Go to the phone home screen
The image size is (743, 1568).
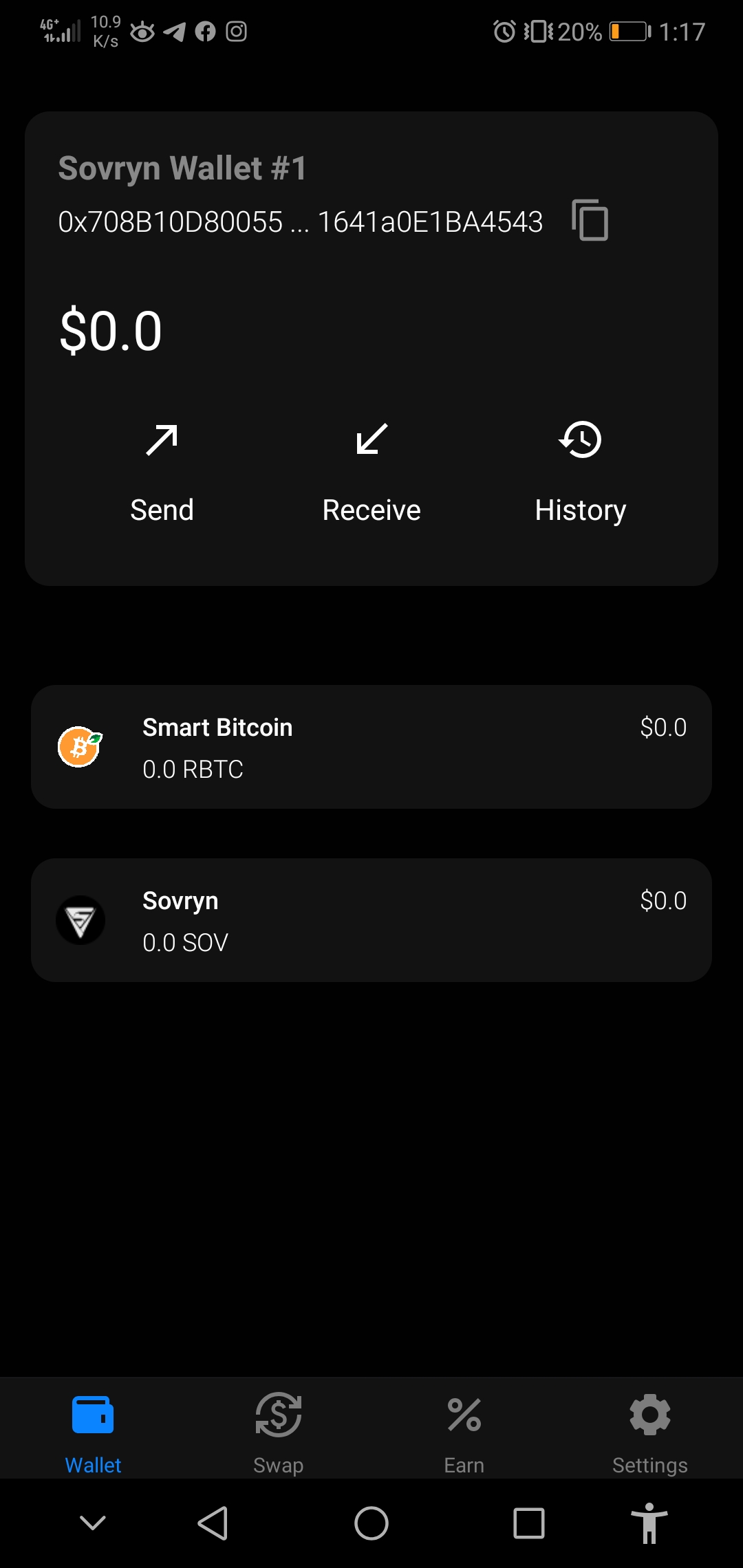coord(371,1523)
